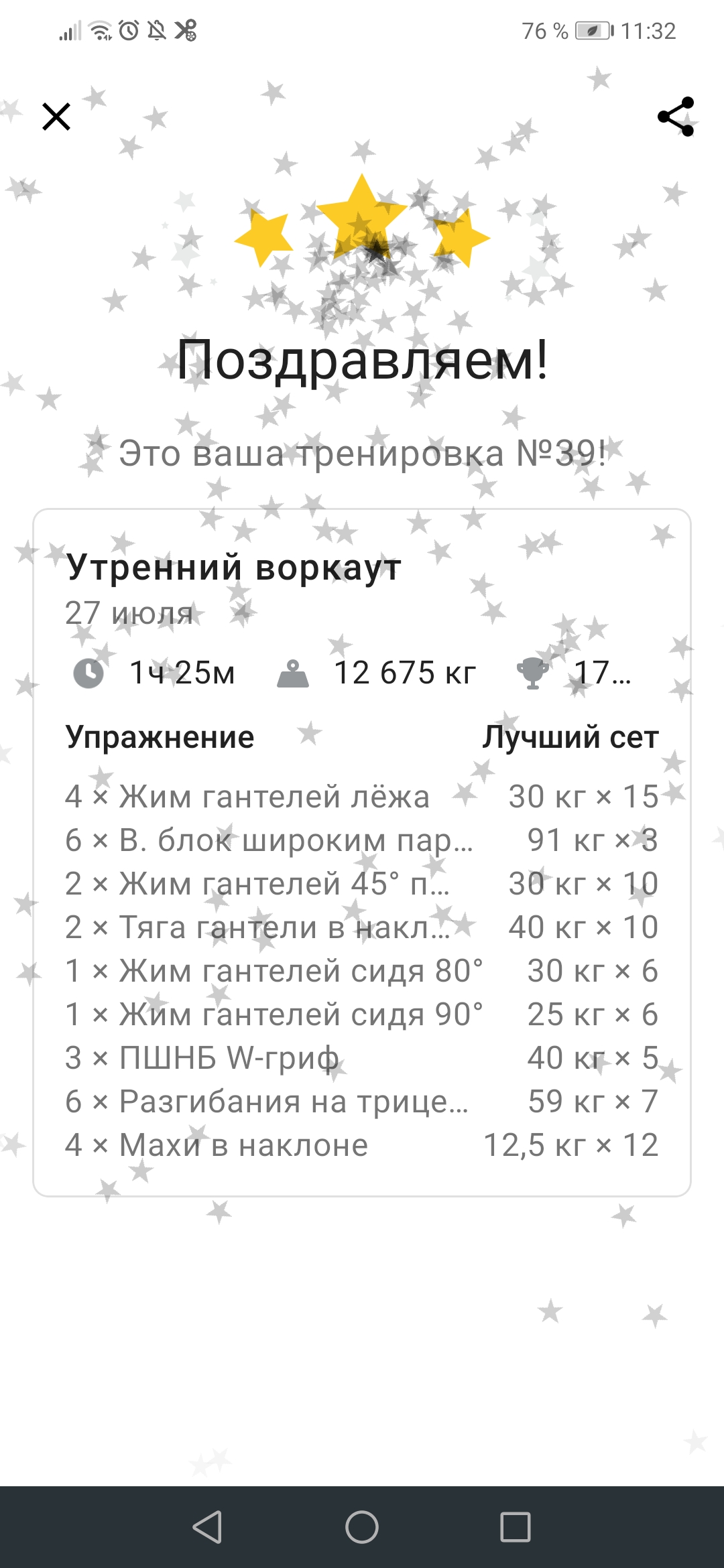Go to the phone home screen
The image size is (724, 1568).
point(362,1527)
